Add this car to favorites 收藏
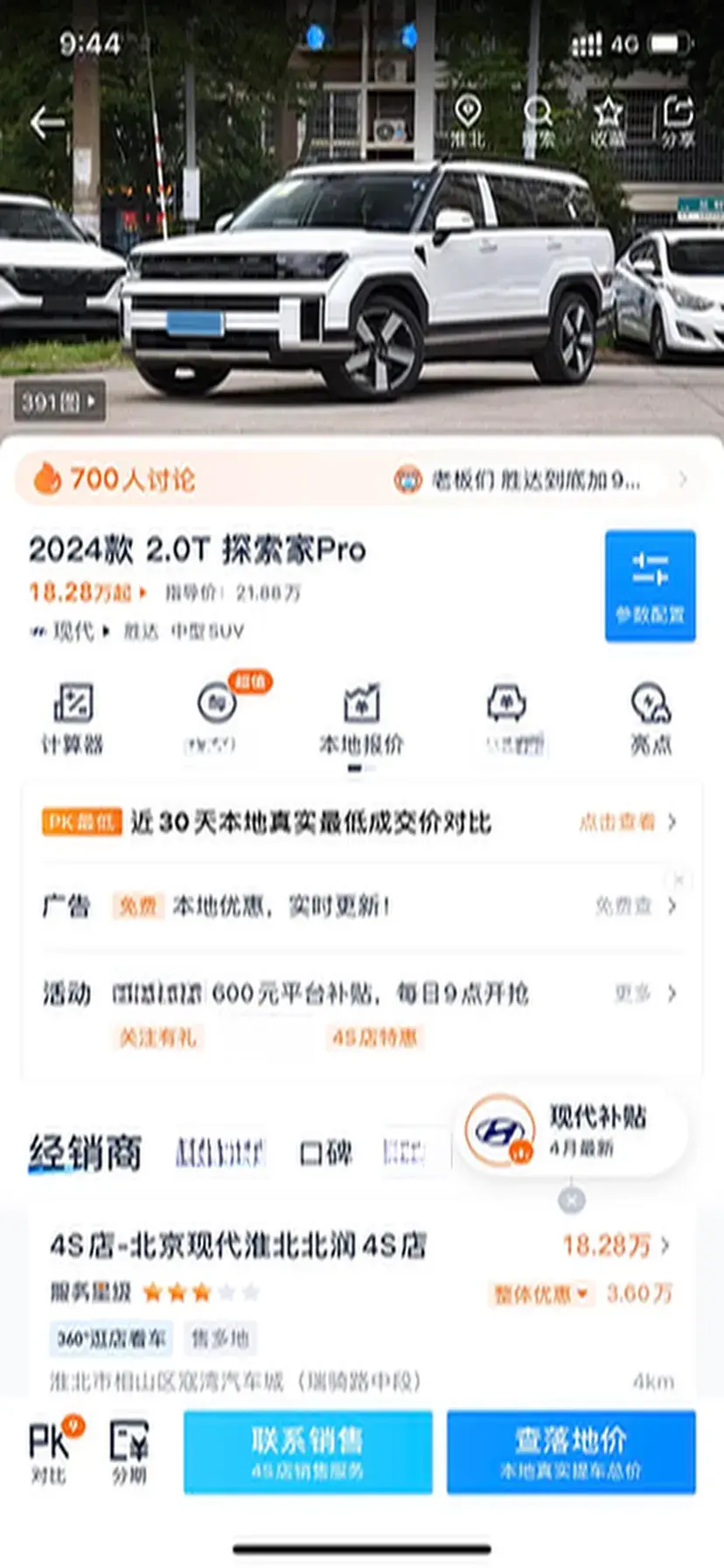This screenshot has width=724, height=1568. pos(608,121)
